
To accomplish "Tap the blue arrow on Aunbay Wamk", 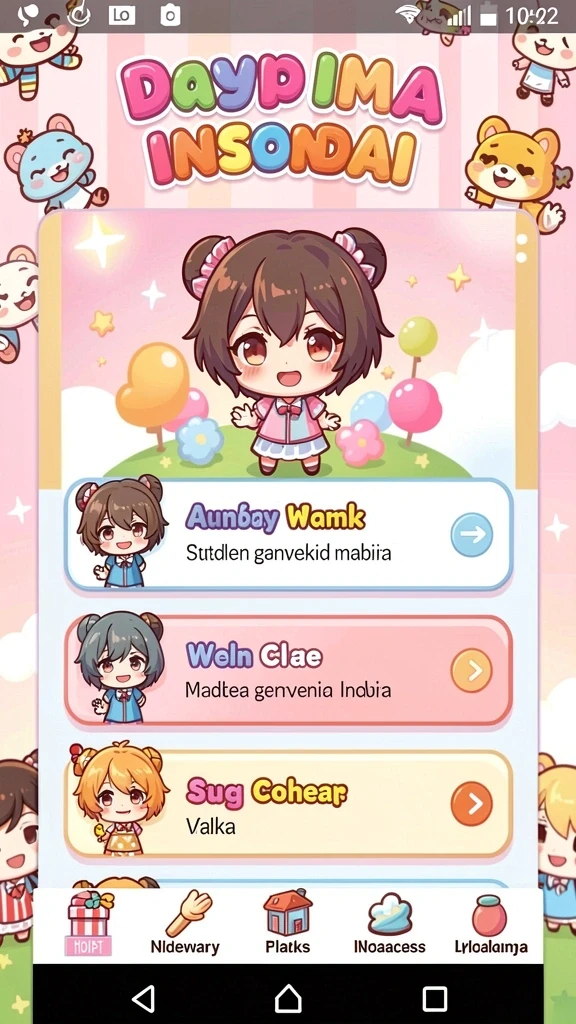I will click(472, 535).
